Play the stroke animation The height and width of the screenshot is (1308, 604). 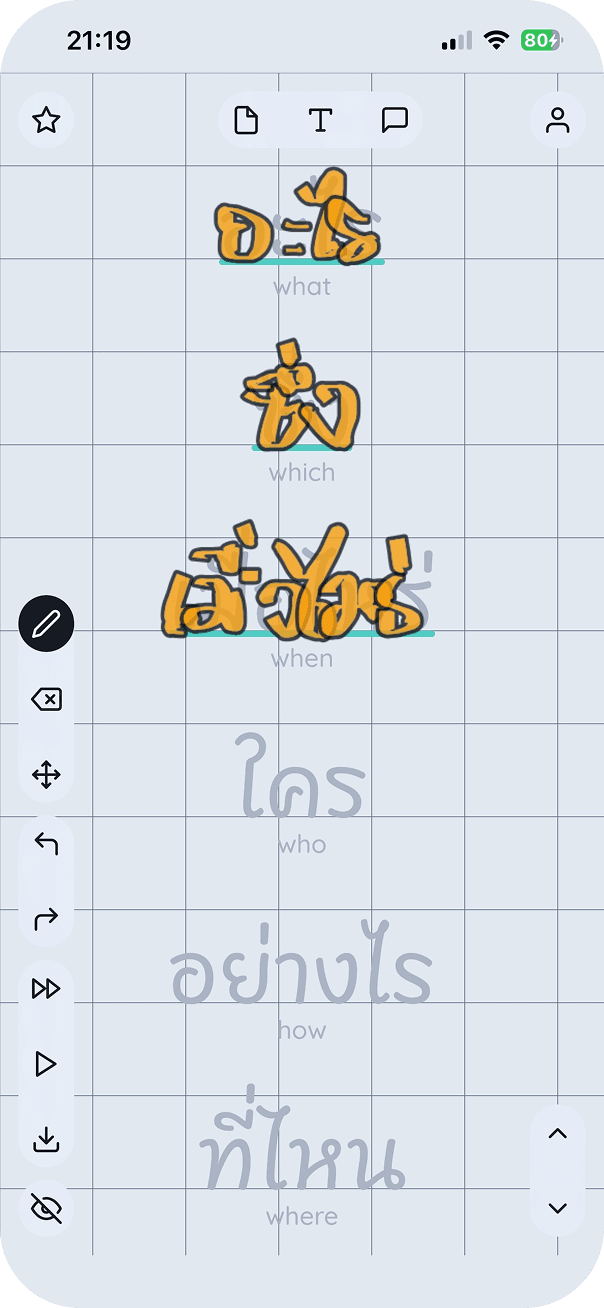tap(46, 1064)
